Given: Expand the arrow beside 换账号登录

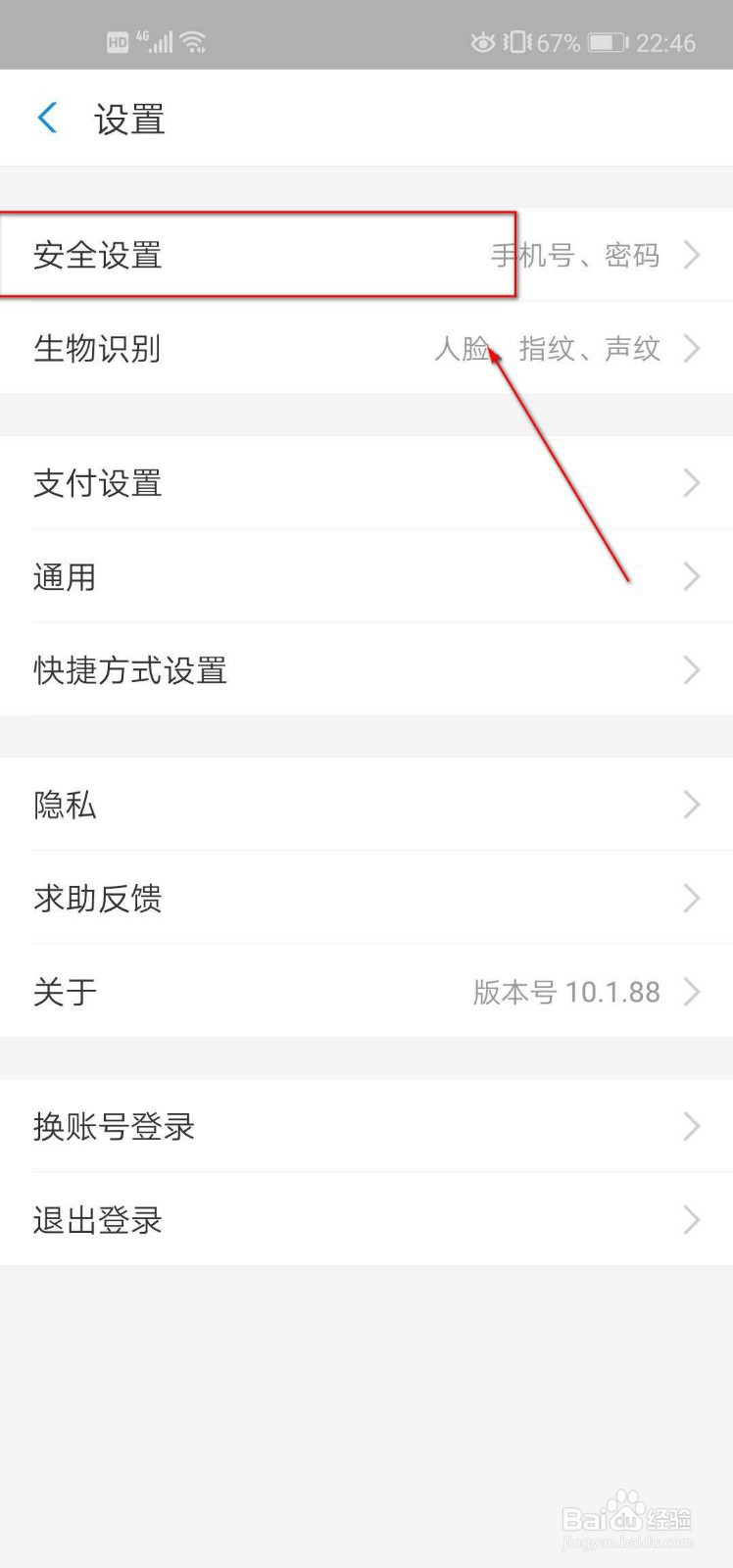Looking at the screenshot, I should (x=691, y=1127).
